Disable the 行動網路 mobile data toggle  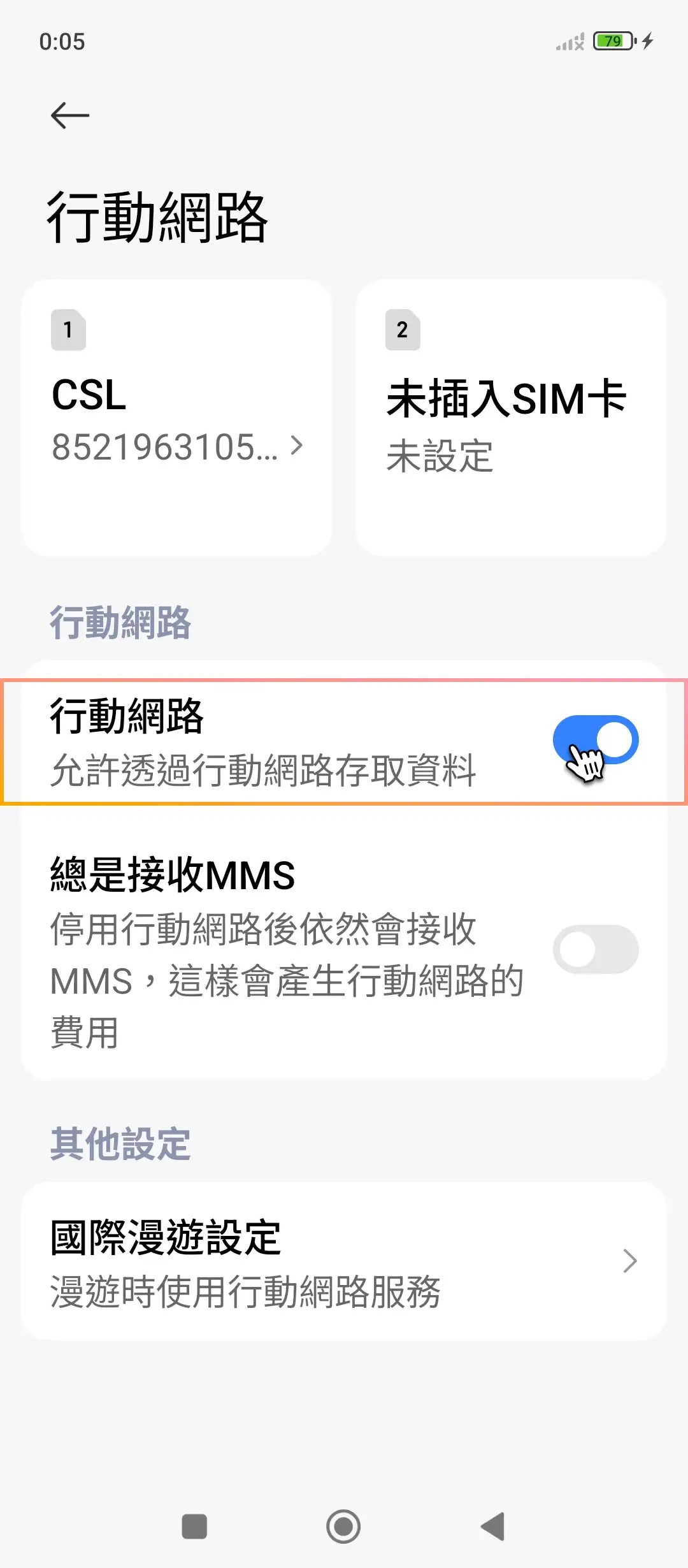coord(594,739)
